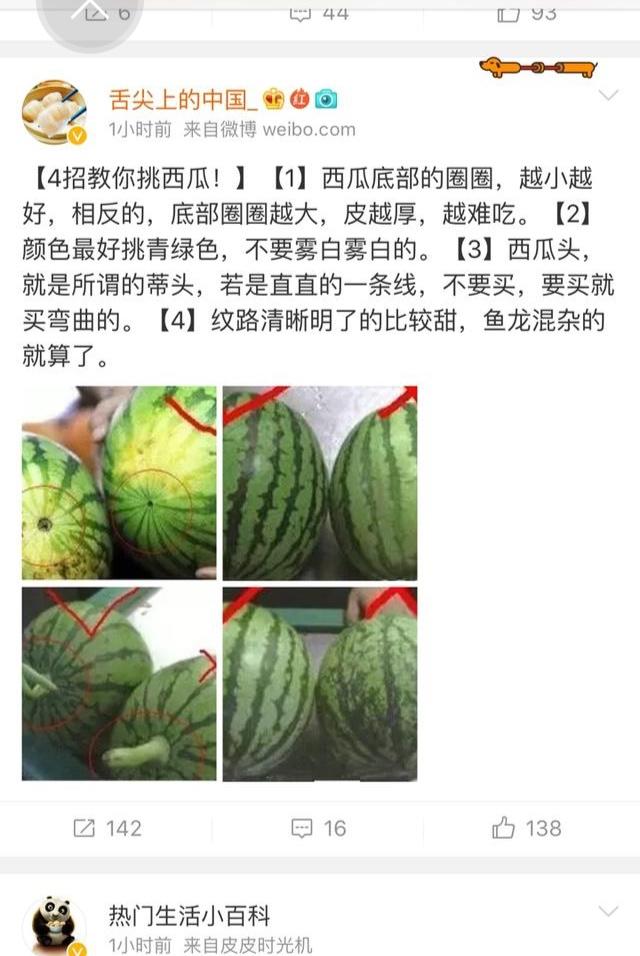Open the bottom-left watermelon stem photo
Screen dimensions: 640x956
(119, 683)
